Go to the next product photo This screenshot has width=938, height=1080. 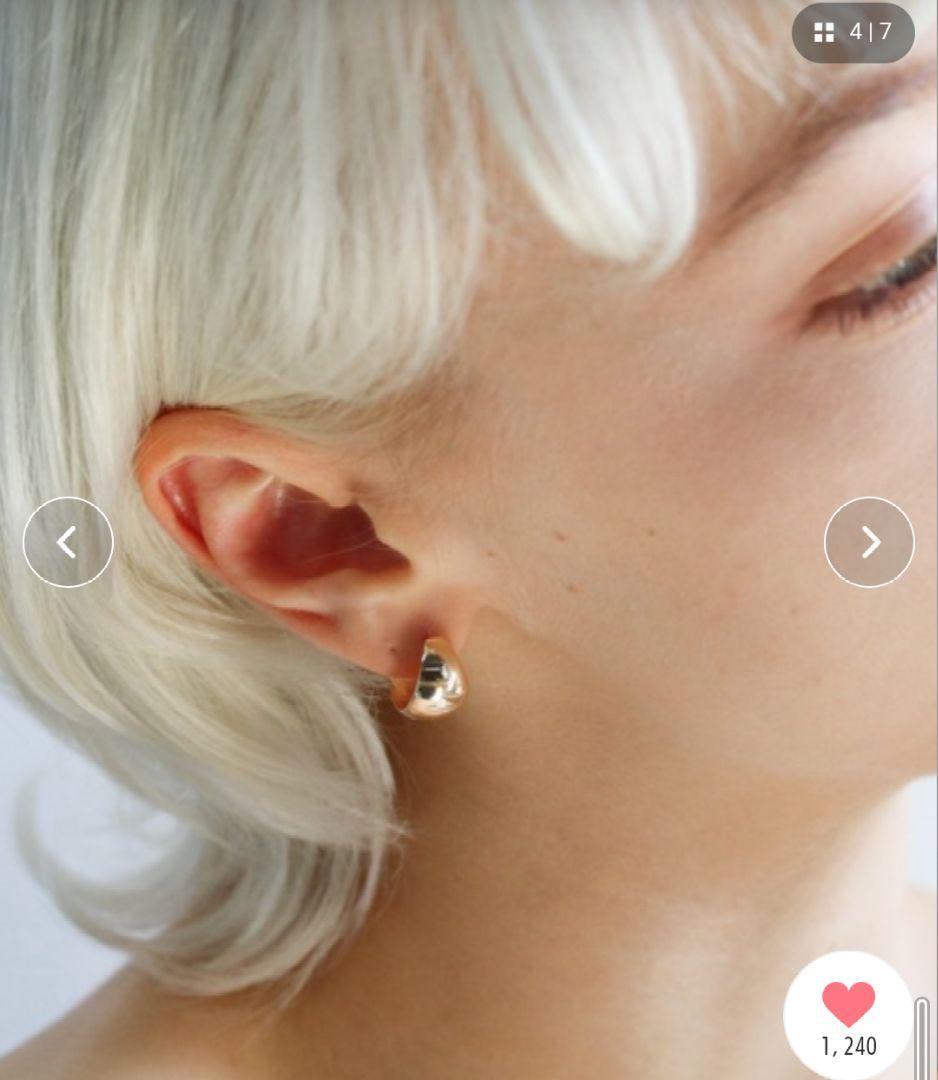869,542
